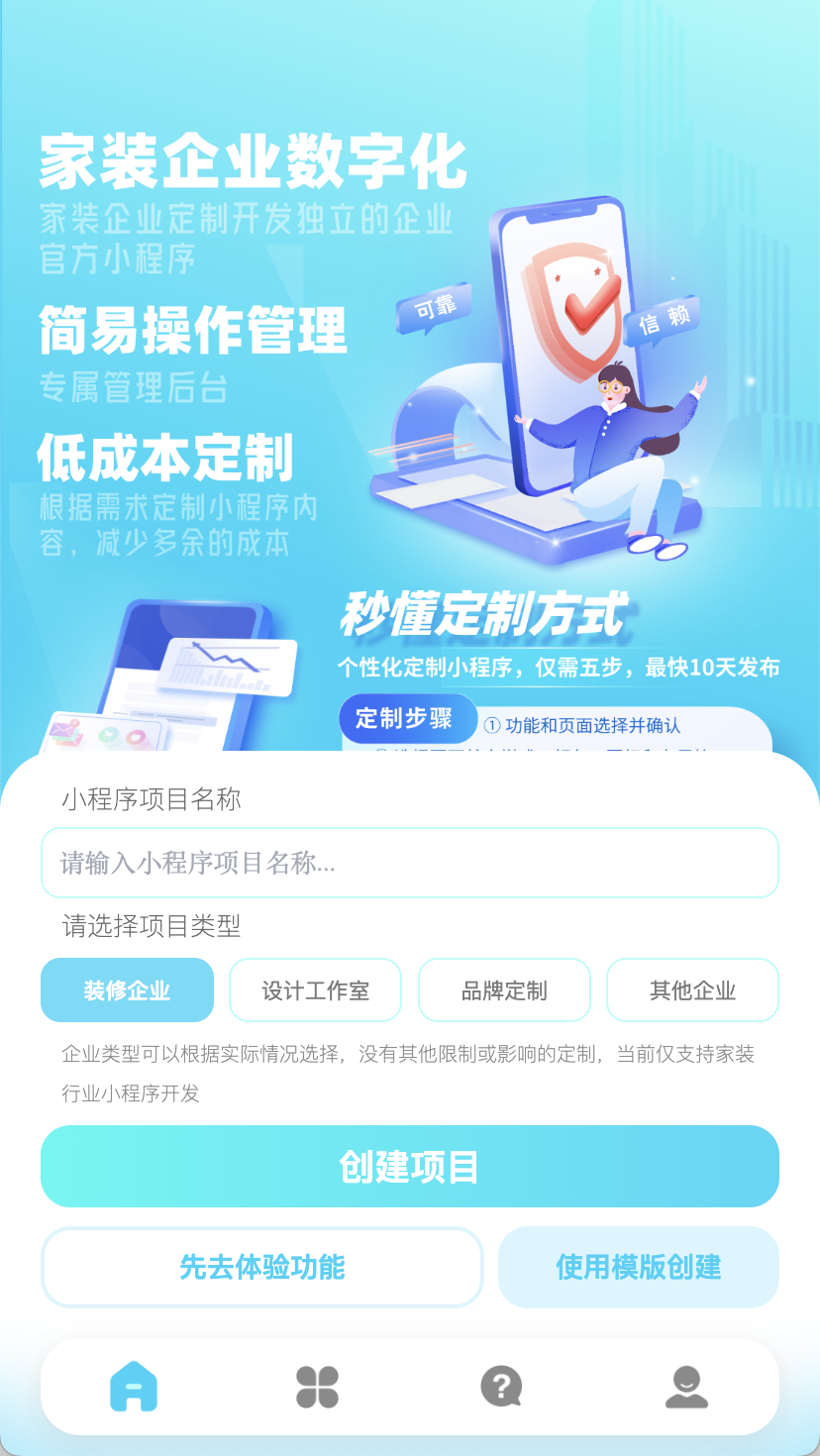Select the 其他企业 project type
The height and width of the screenshot is (1456, 820).
692,989
